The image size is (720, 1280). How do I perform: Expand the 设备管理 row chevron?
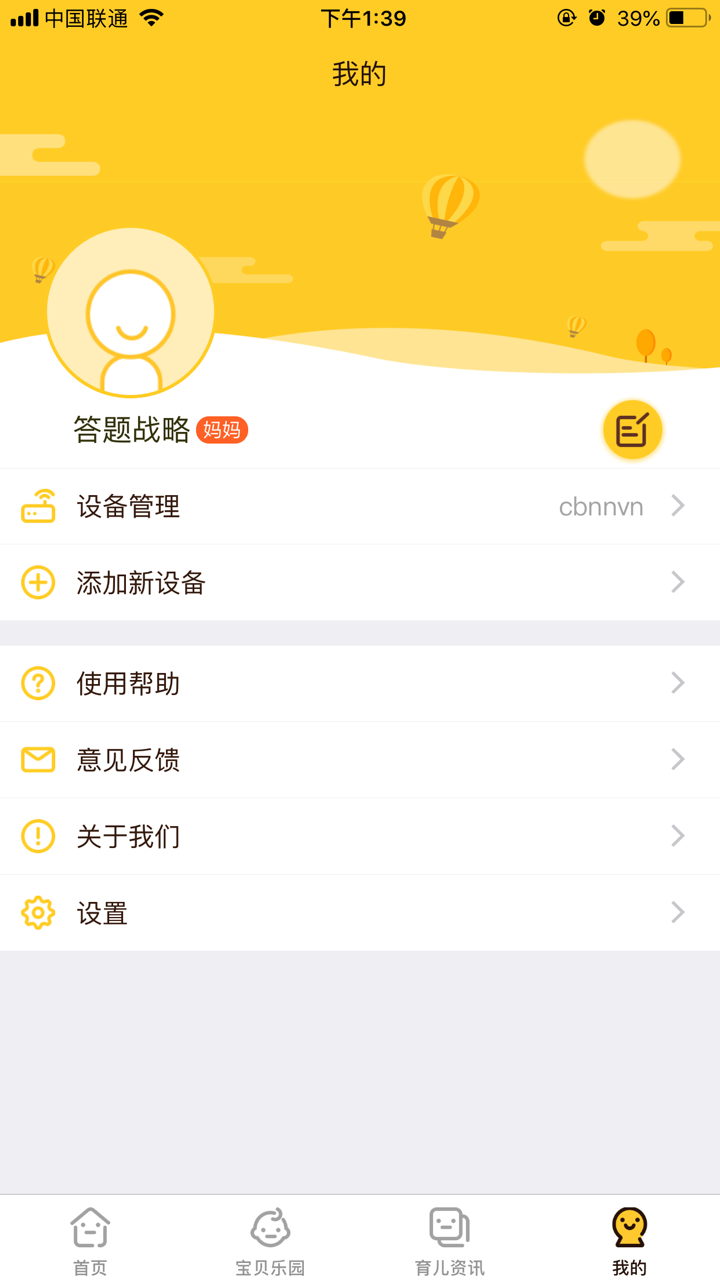(679, 506)
